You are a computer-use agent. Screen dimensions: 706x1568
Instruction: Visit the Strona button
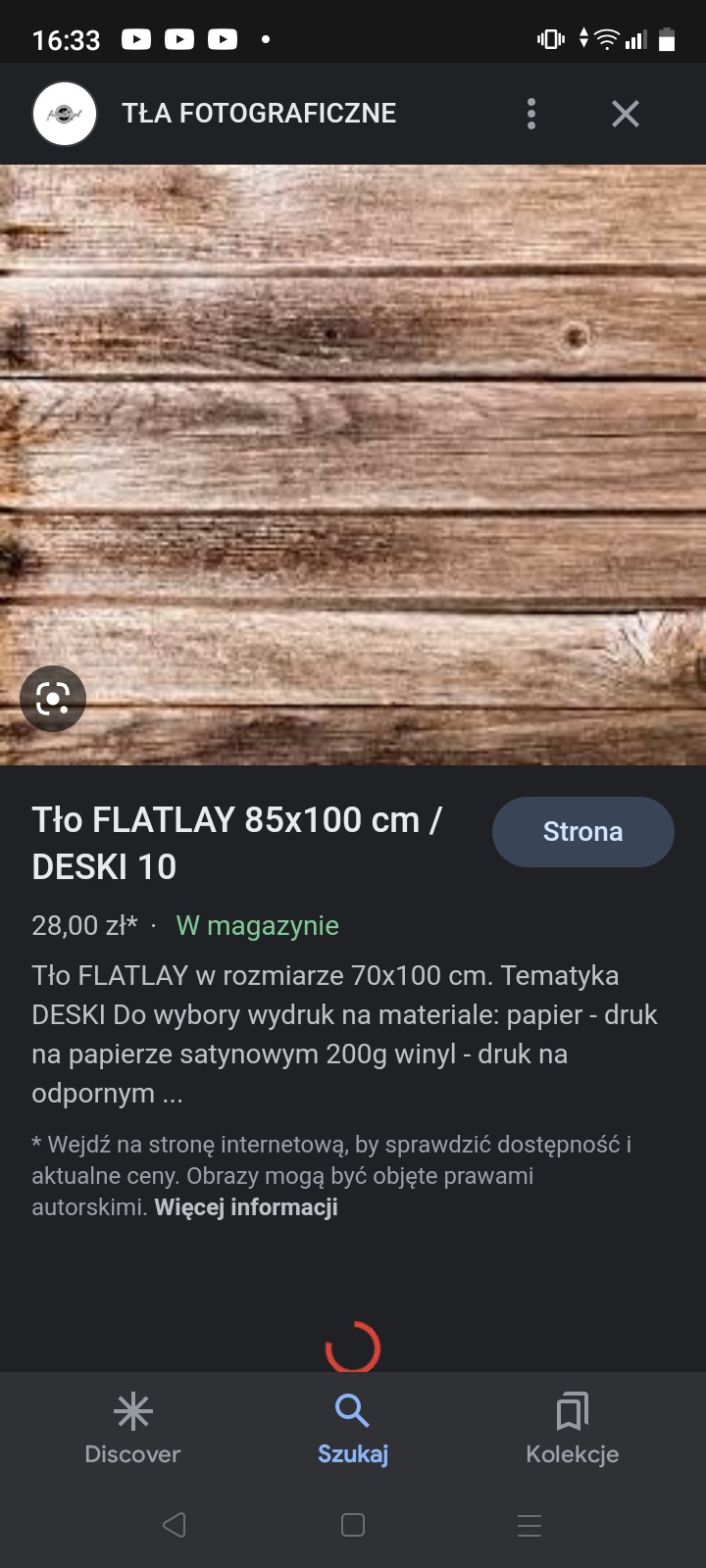coord(582,832)
